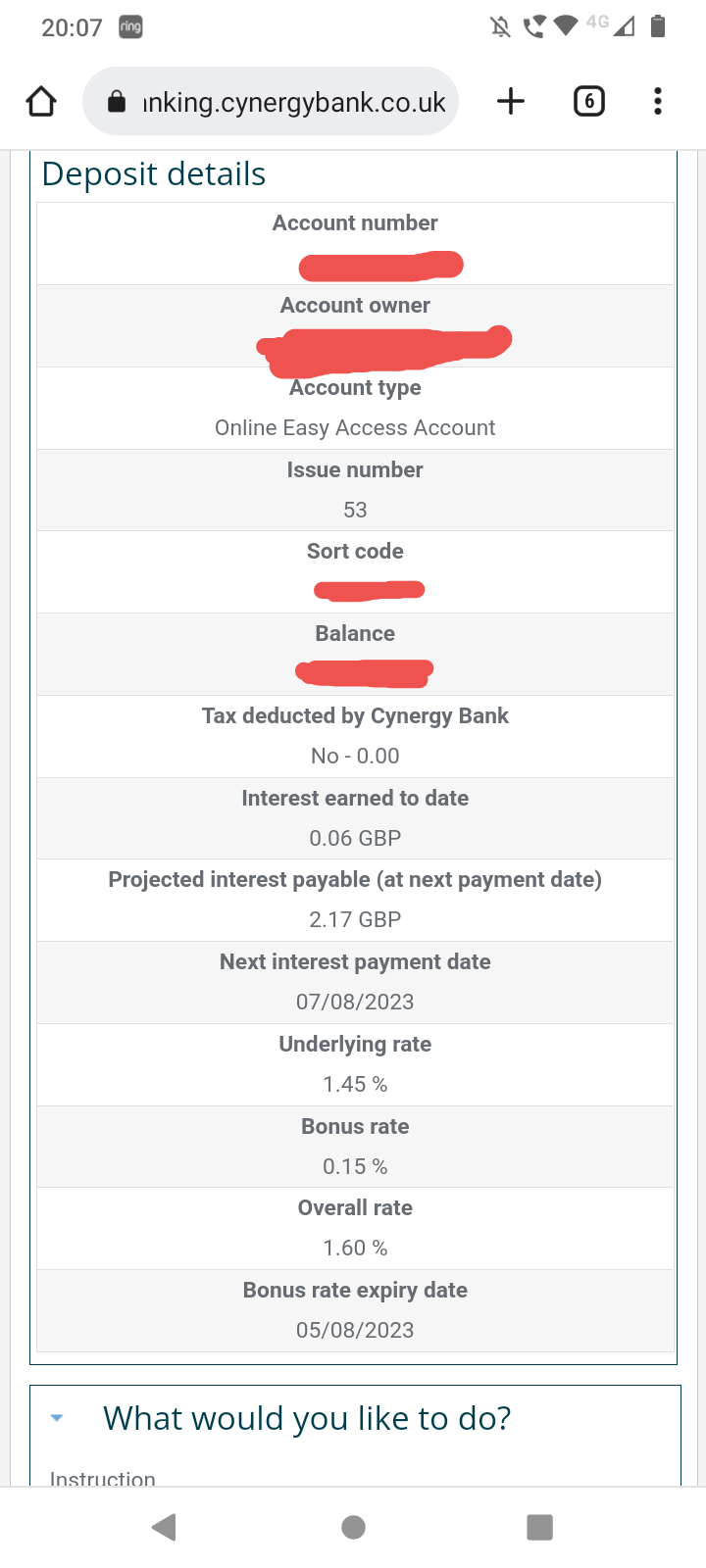Open the browser overflow menu
This screenshot has height=1568, width=706.
(658, 101)
